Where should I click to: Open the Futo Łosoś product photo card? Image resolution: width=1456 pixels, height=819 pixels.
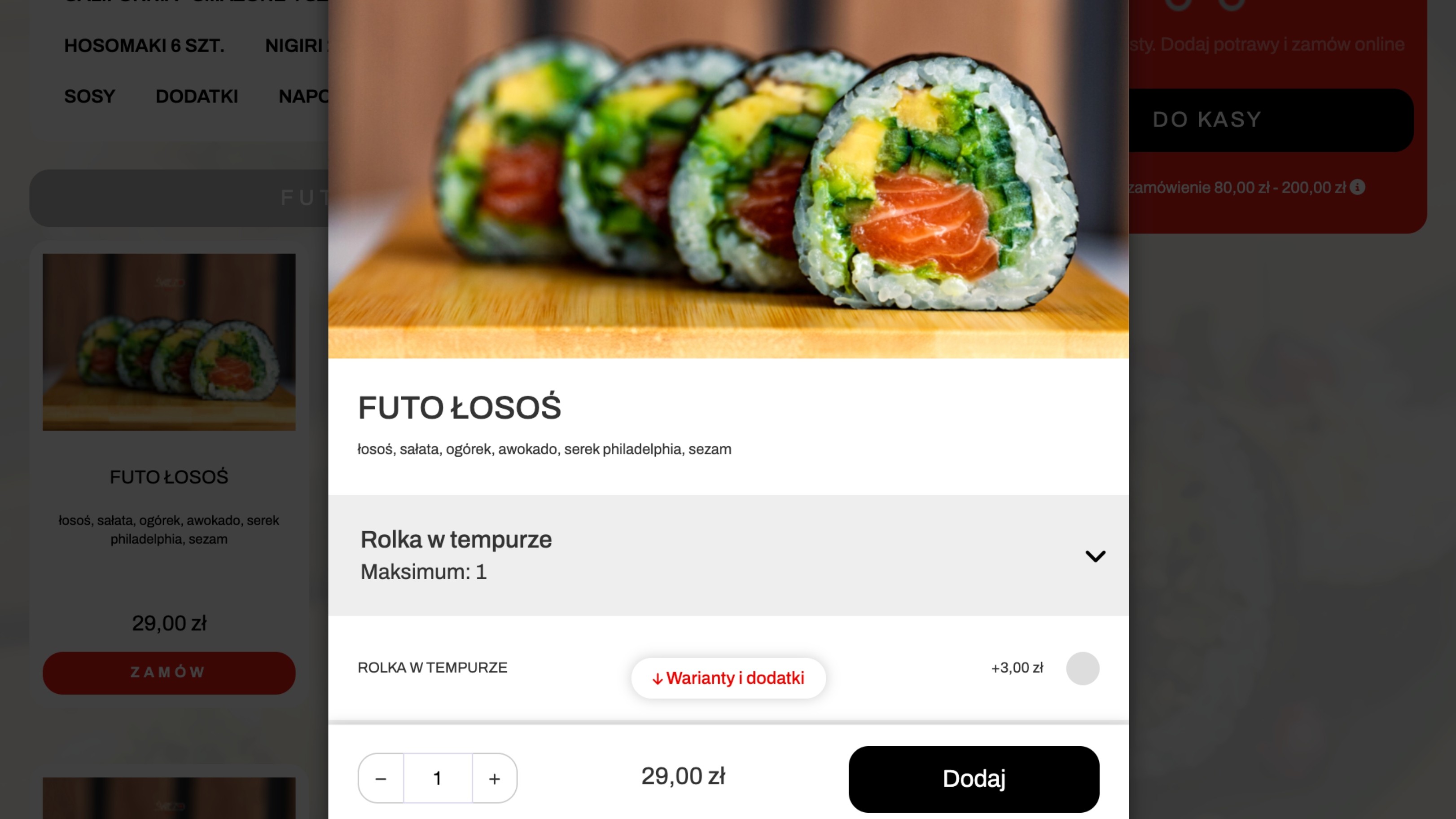[168, 342]
